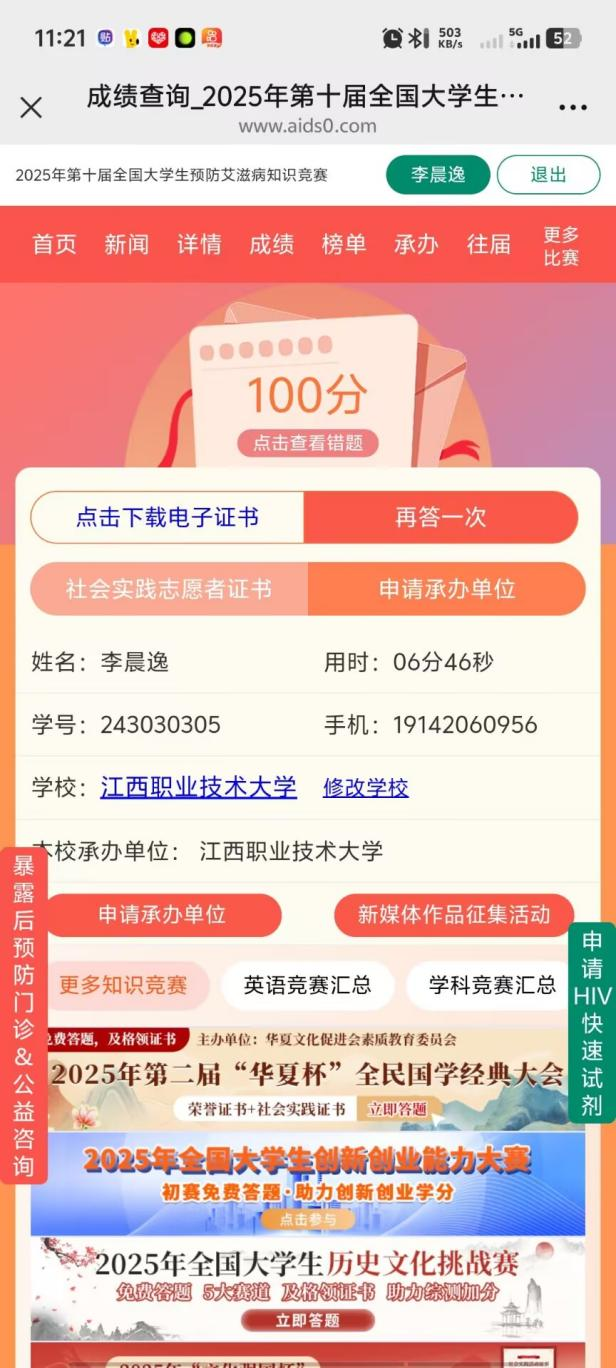Tap 点击查看错题 to review wrong answers

click(x=308, y=443)
